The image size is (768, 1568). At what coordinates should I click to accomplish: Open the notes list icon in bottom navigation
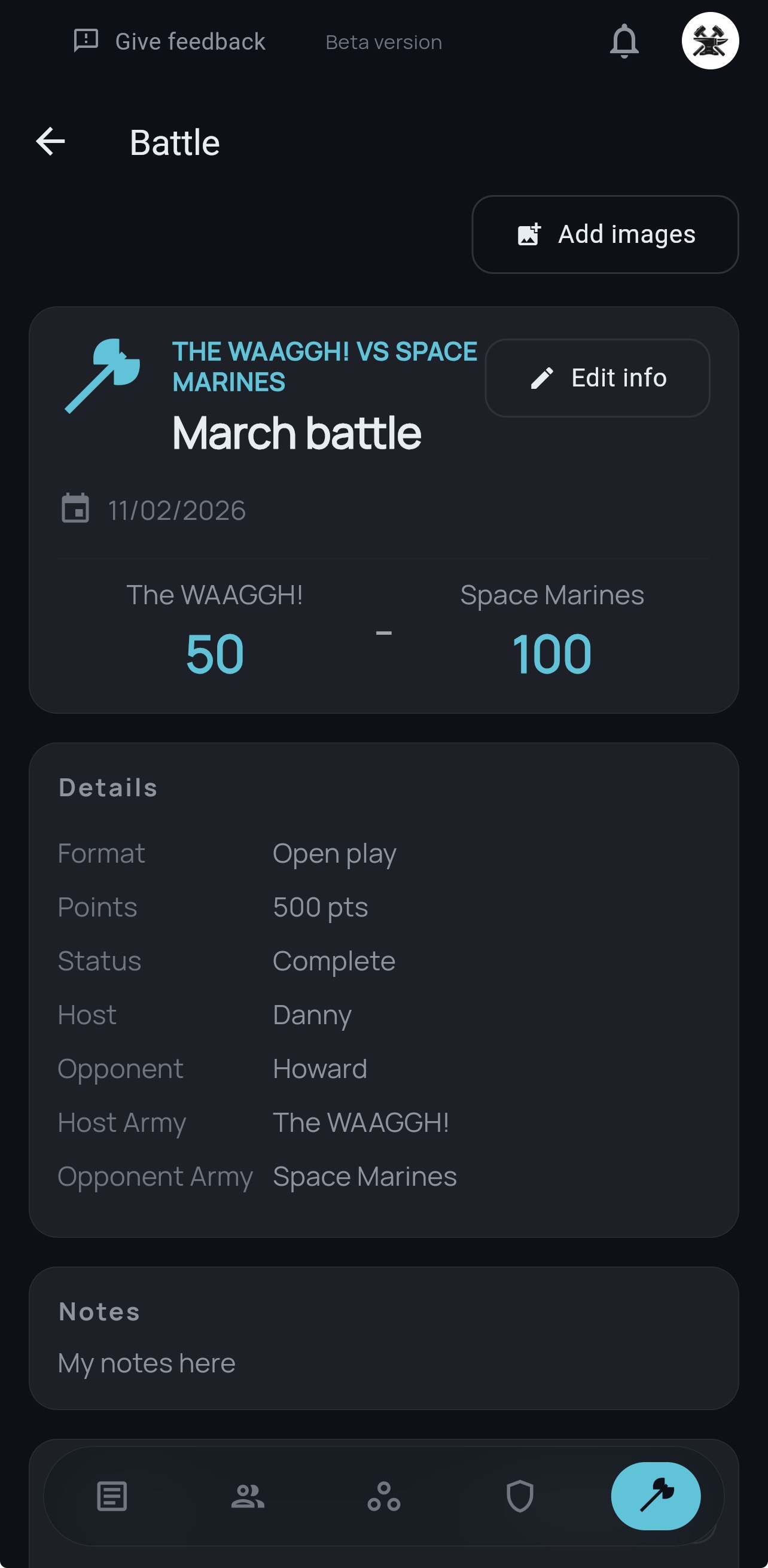pyautogui.click(x=112, y=1496)
